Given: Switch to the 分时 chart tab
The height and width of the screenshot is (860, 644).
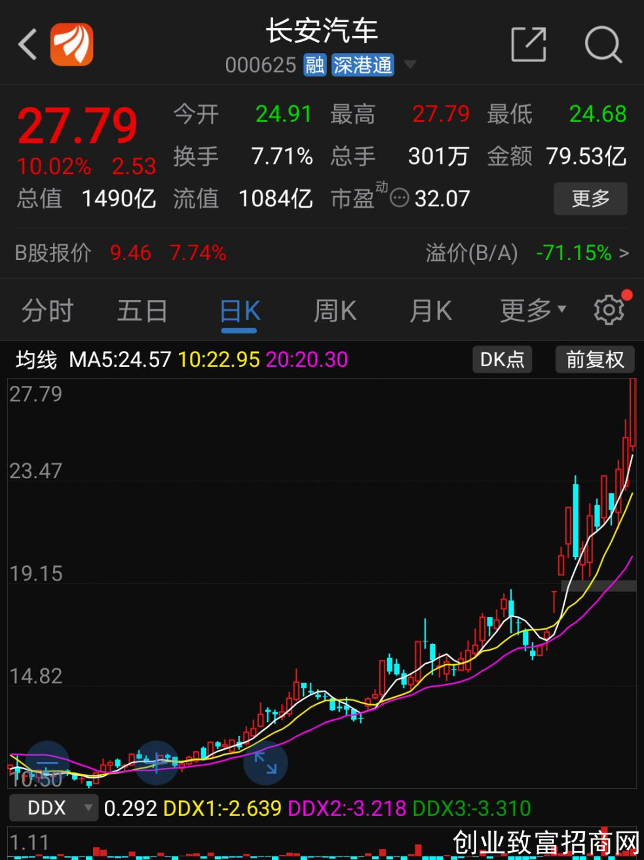Looking at the screenshot, I should pos(47,311).
